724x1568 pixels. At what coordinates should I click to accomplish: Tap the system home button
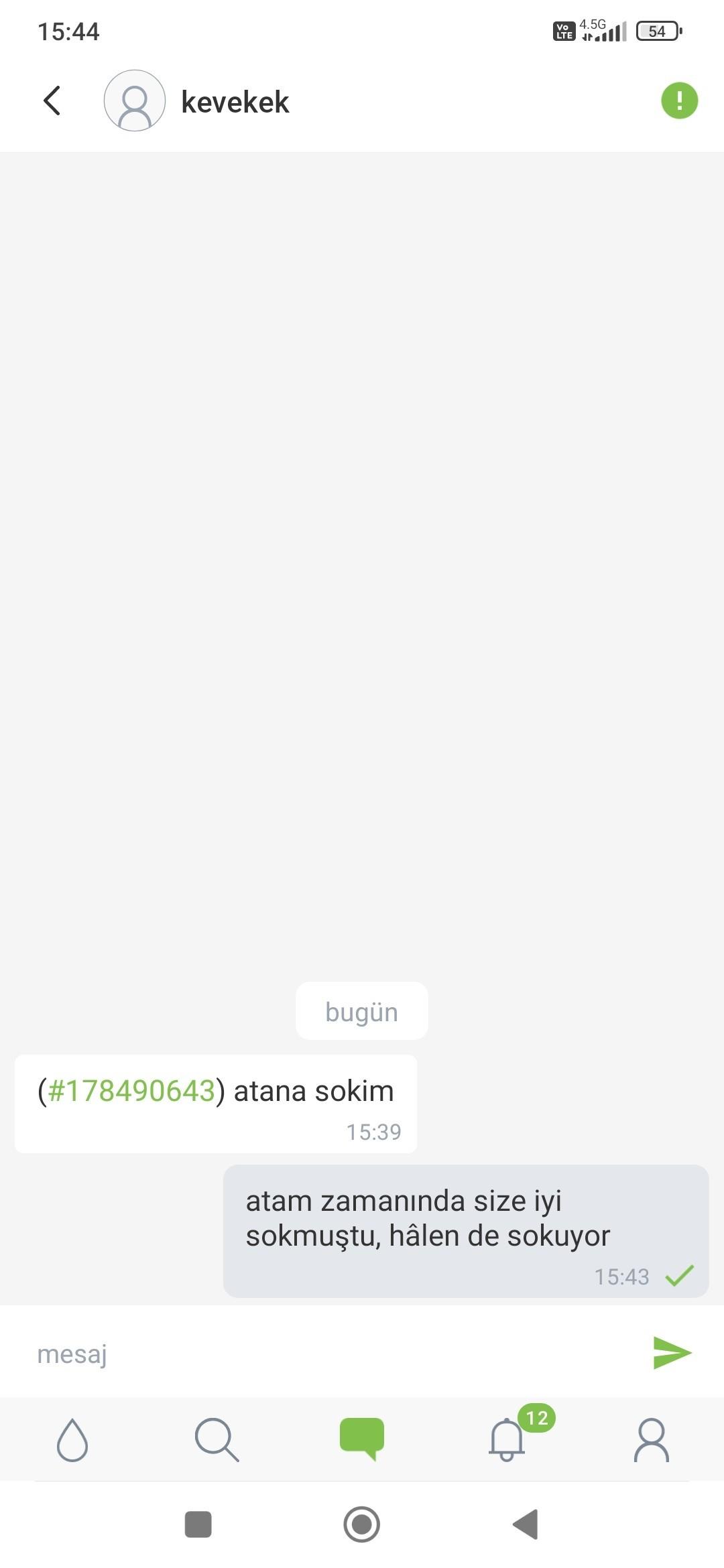pos(362,1524)
